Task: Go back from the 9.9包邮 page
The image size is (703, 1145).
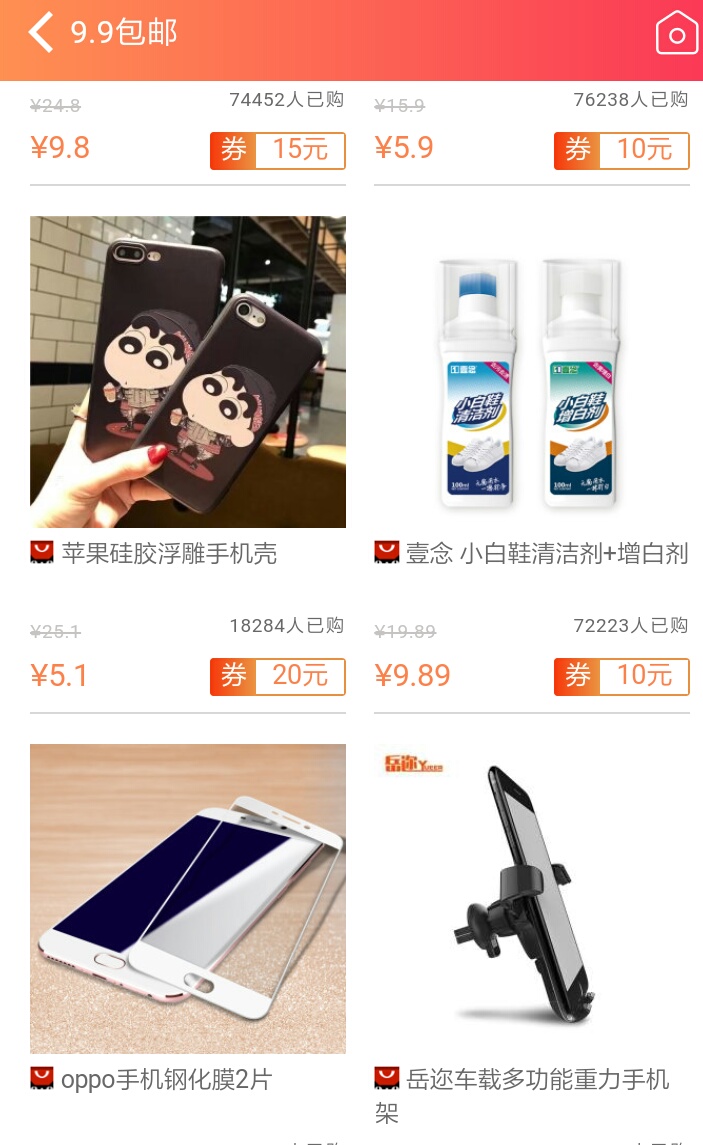Action: (x=41, y=33)
